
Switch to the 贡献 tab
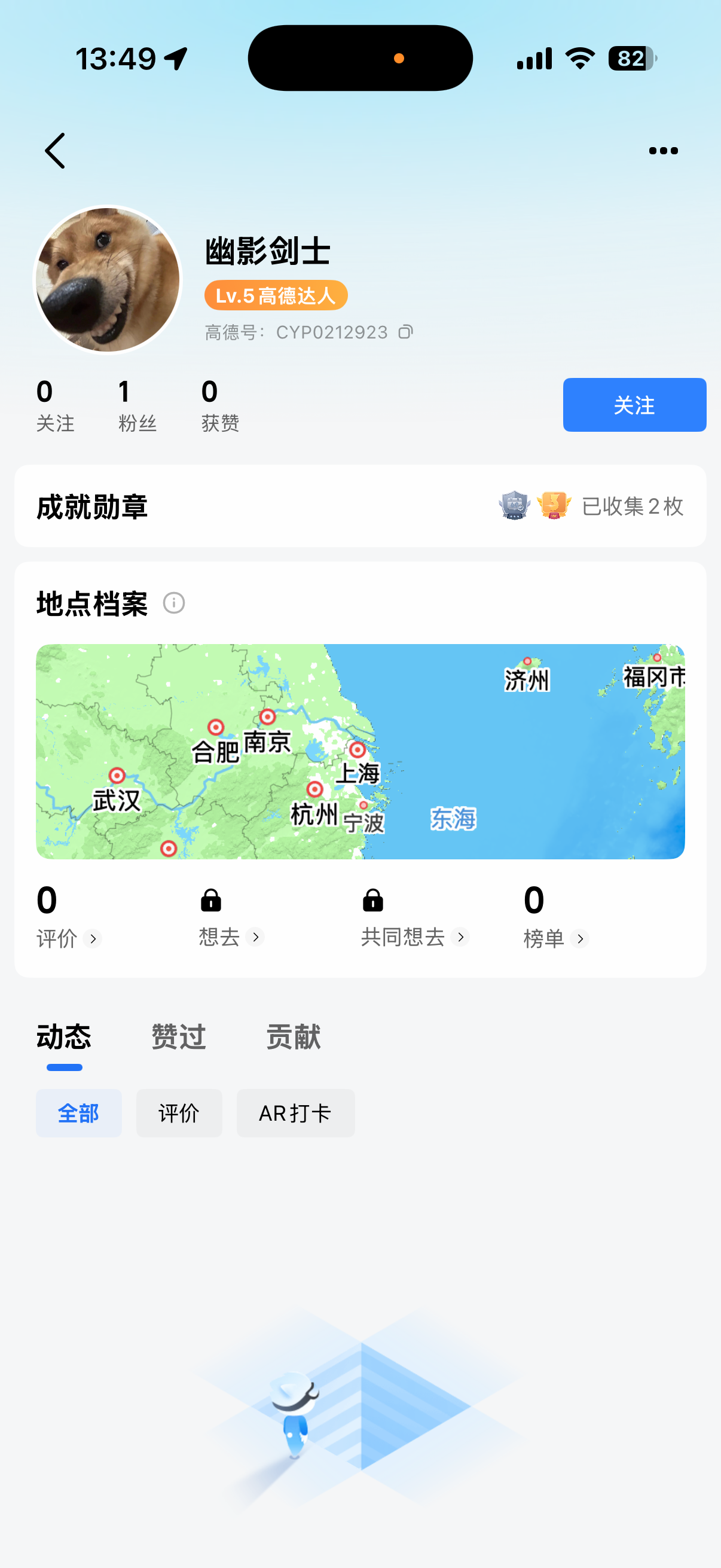(x=294, y=1036)
